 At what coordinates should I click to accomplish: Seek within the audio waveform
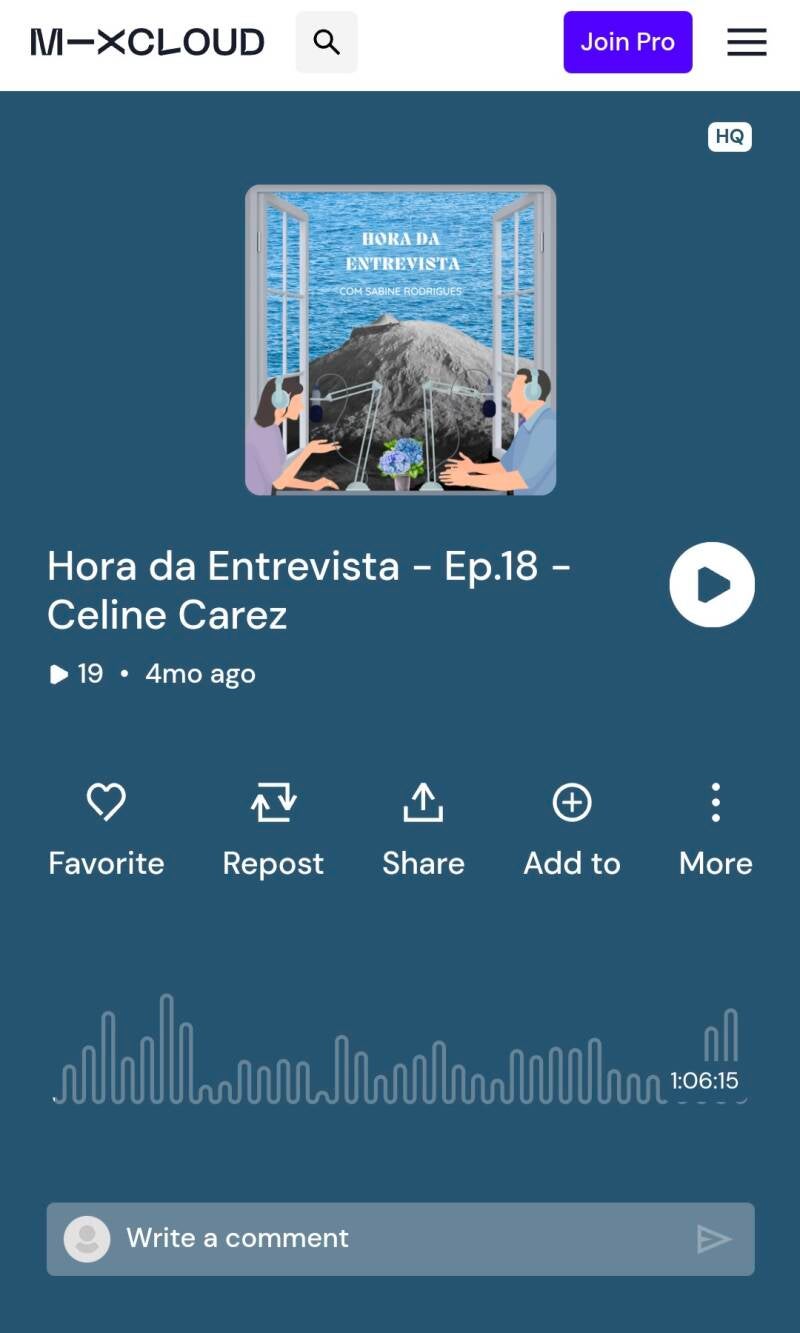(x=360, y=1060)
